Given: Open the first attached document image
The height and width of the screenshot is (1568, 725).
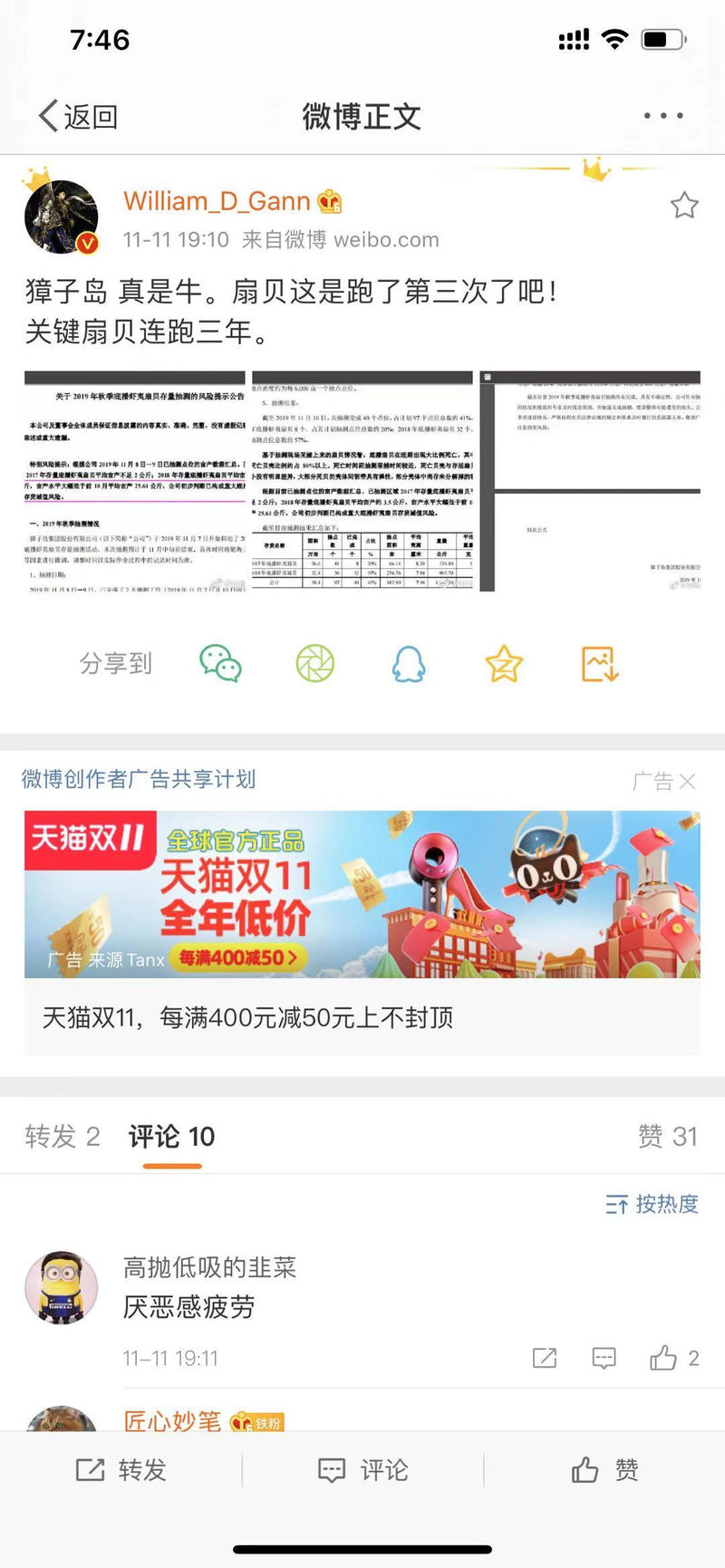Looking at the screenshot, I should [135, 481].
